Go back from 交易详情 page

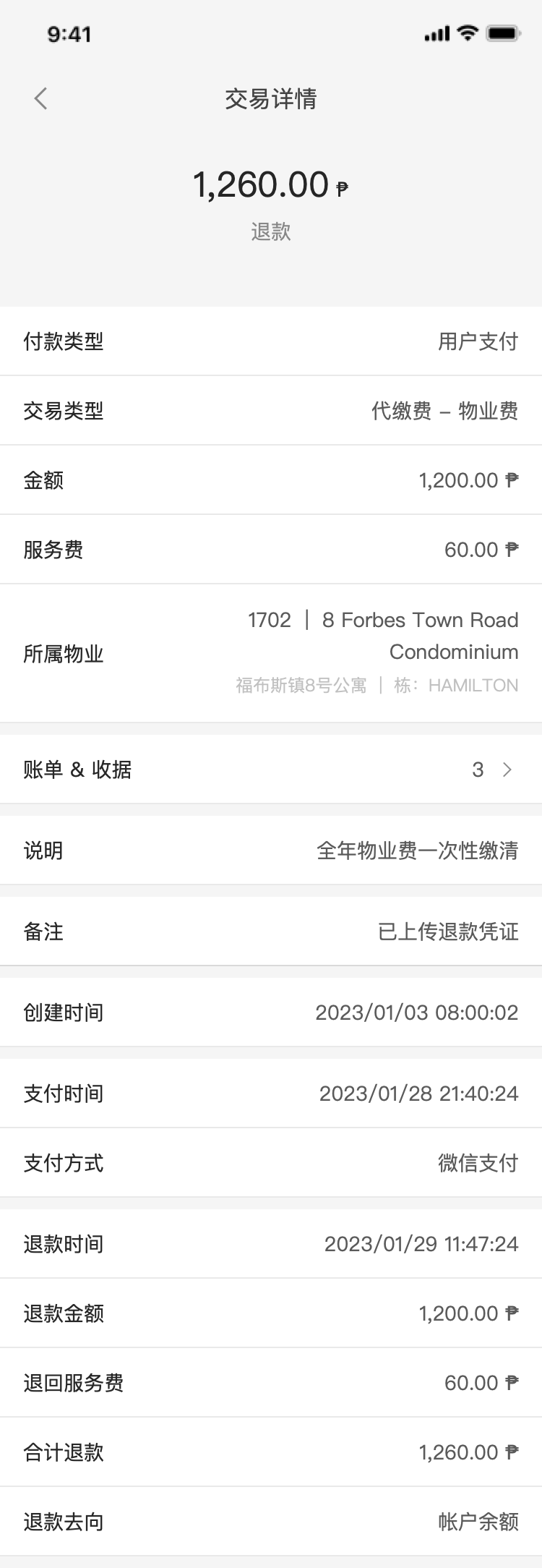pos(41,98)
